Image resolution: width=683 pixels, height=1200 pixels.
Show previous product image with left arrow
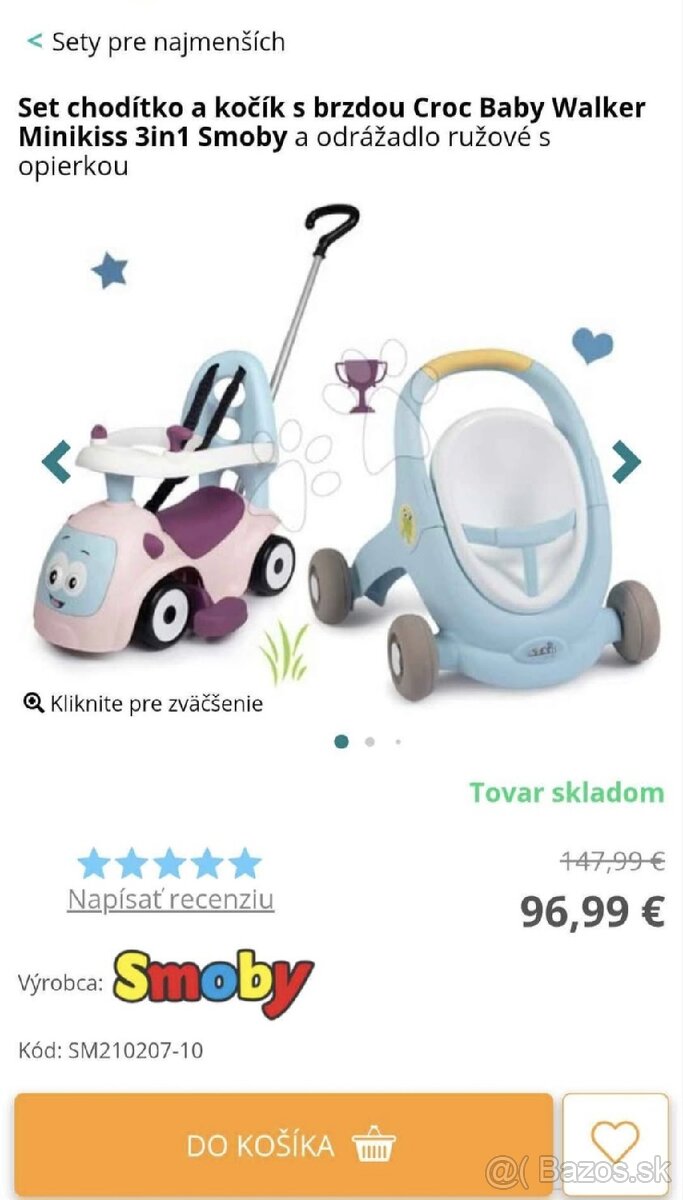pyautogui.click(x=57, y=461)
